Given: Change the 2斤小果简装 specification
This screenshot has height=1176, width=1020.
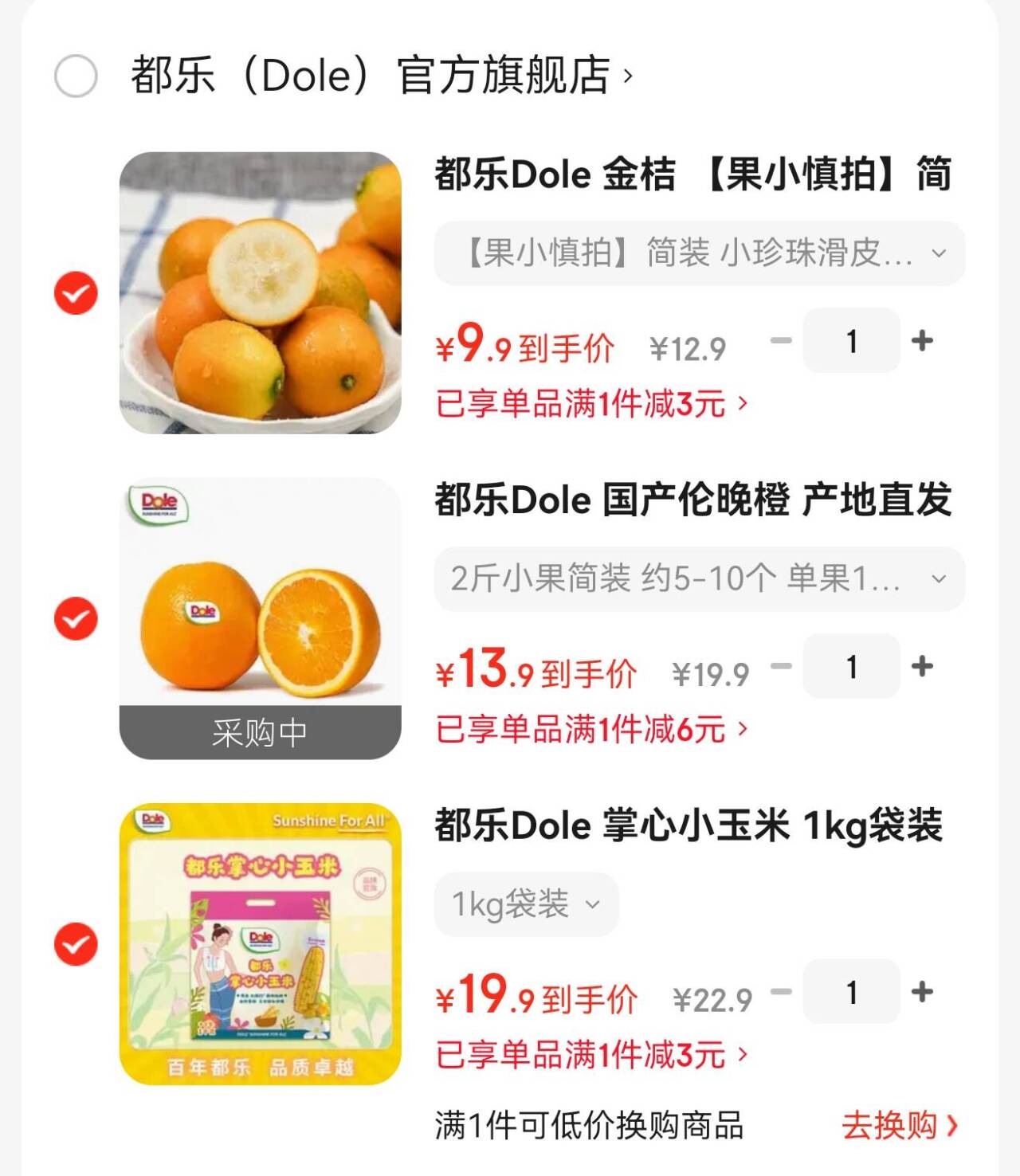Looking at the screenshot, I should pyautogui.click(x=699, y=579).
